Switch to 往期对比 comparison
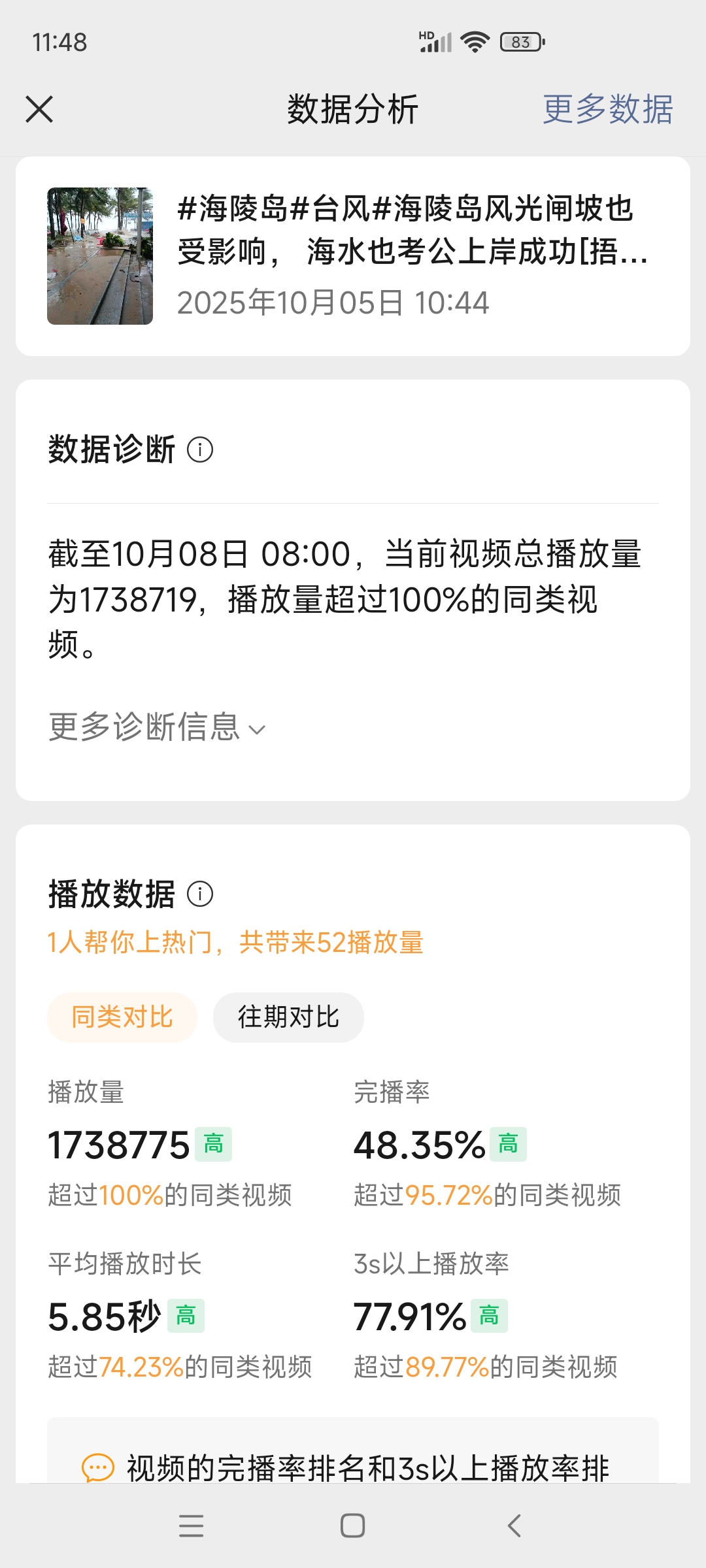706x1568 pixels. 288,1017
